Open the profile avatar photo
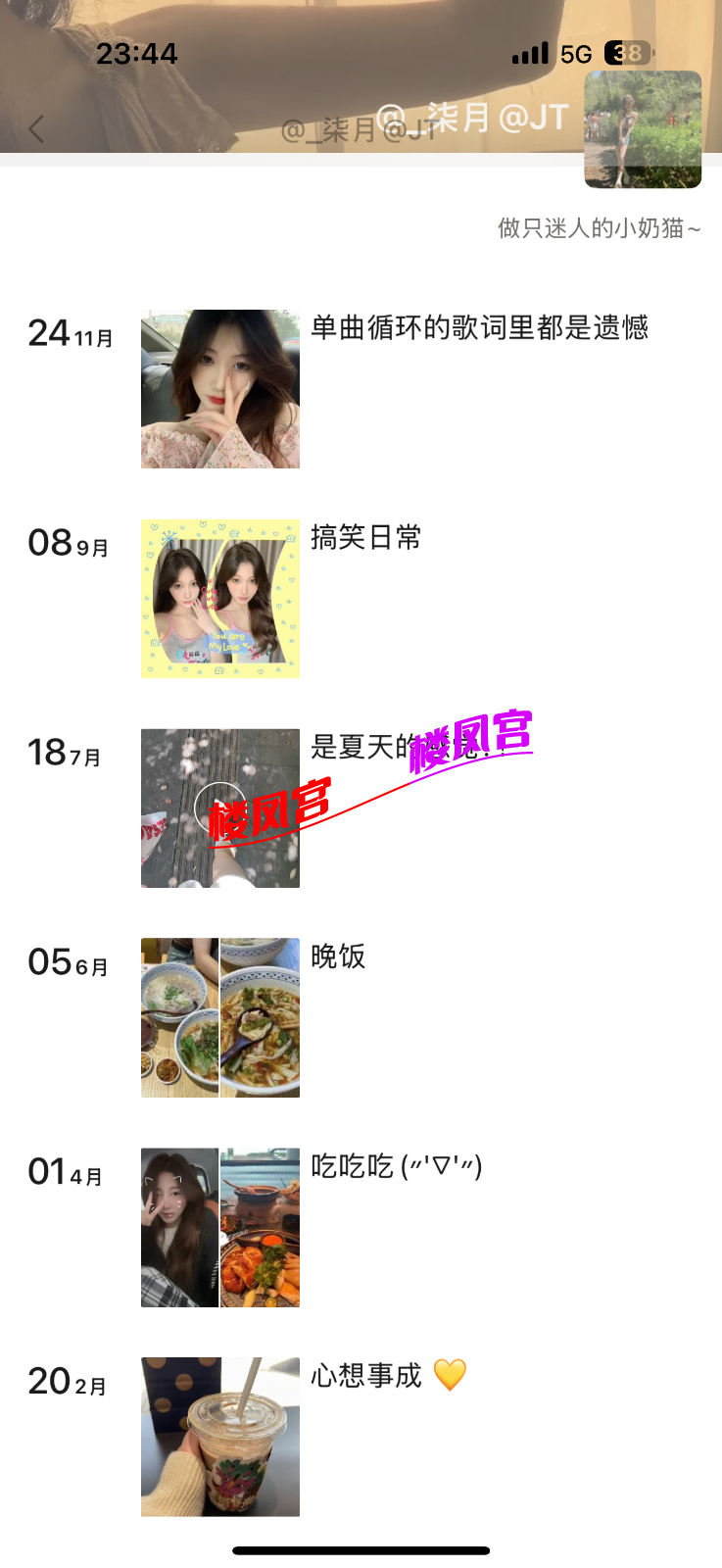The height and width of the screenshot is (1568, 722). [x=643, y=129]
